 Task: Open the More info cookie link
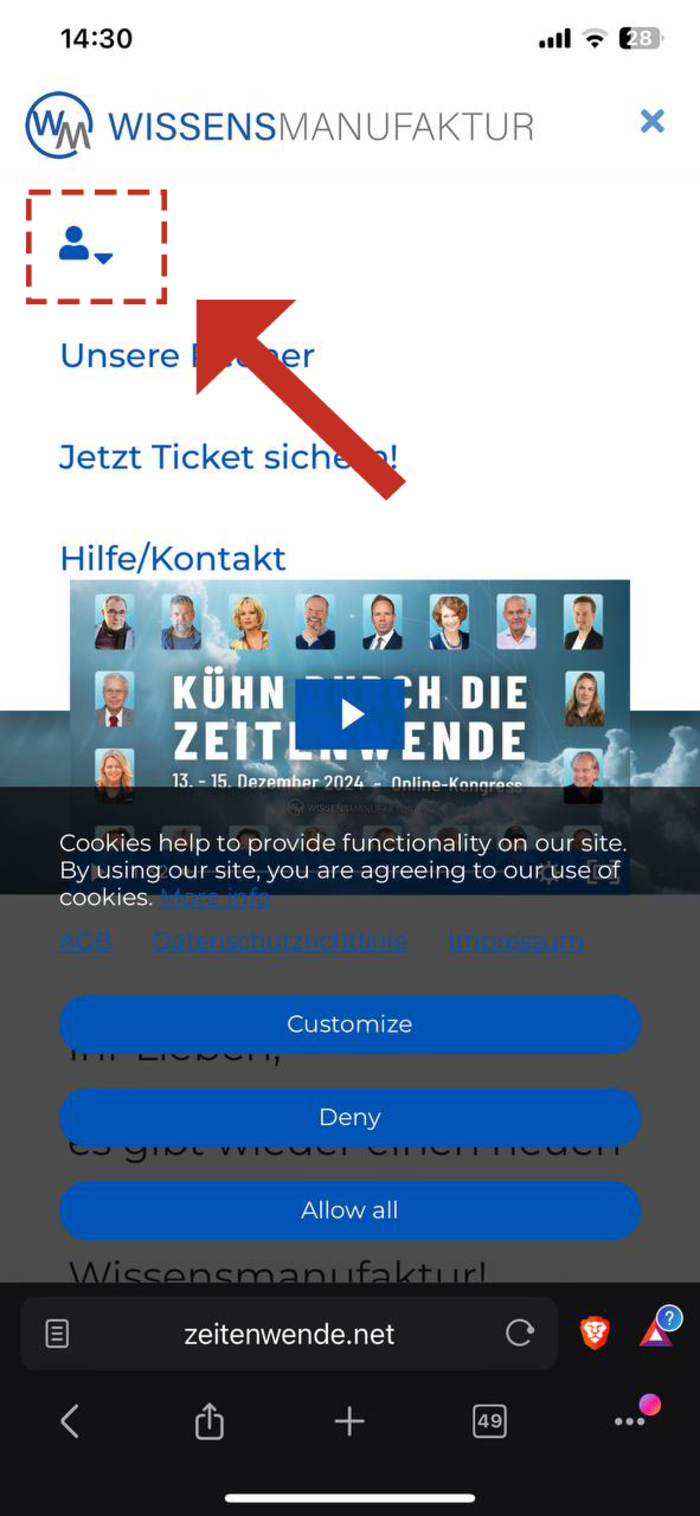click(x=215, y=897)
